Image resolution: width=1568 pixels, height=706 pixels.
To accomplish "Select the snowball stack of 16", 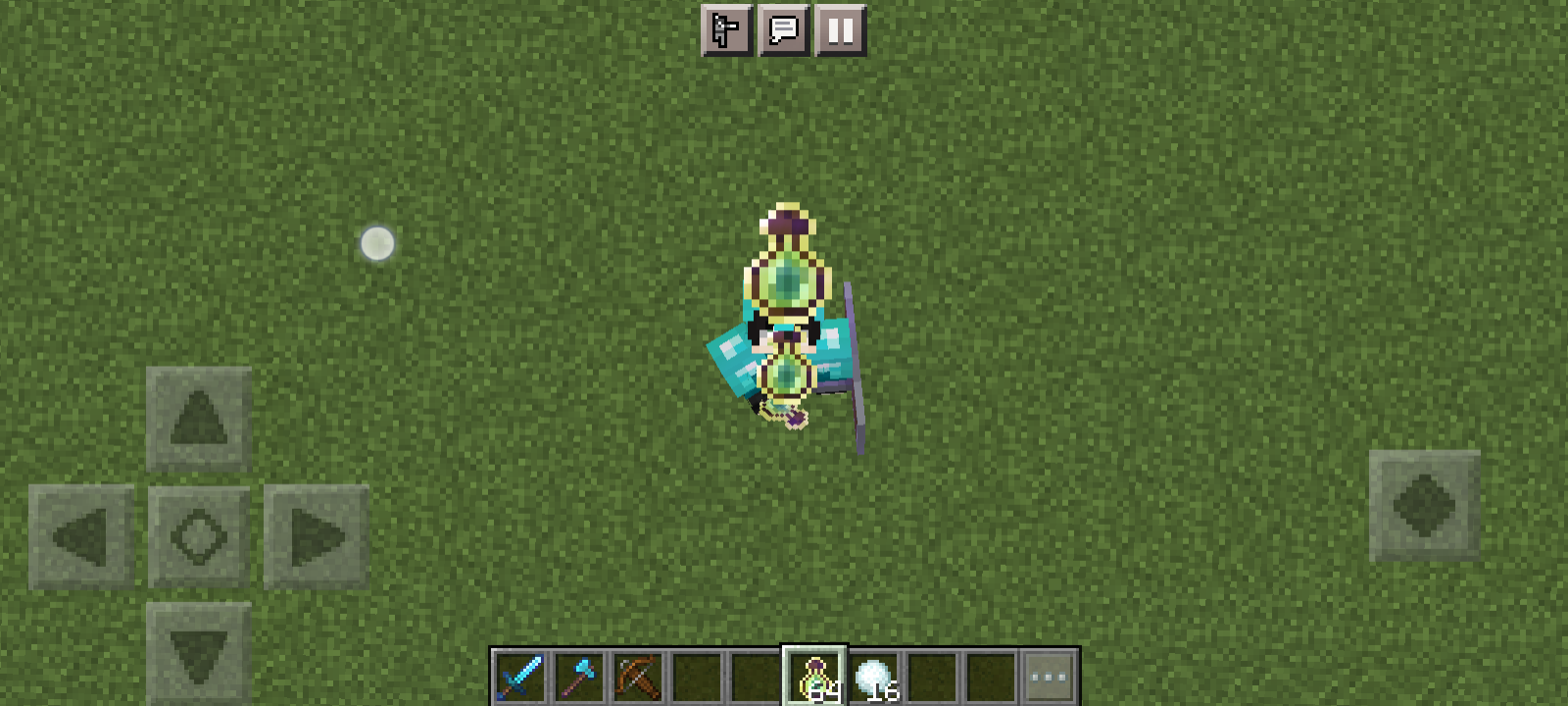I will click(x=873, y=677).
